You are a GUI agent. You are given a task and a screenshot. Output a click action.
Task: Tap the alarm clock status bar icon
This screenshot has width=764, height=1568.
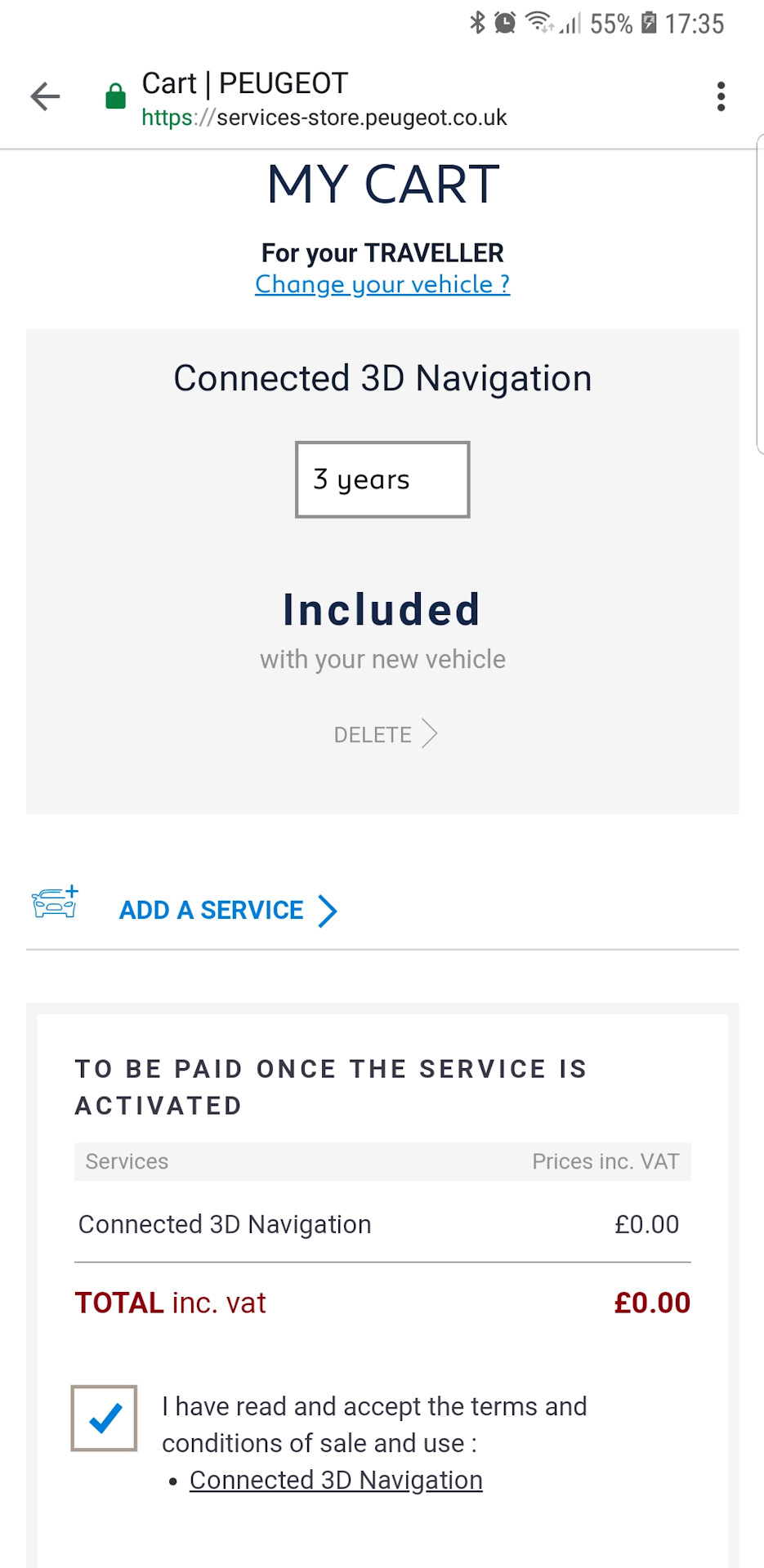coord(504,22)
